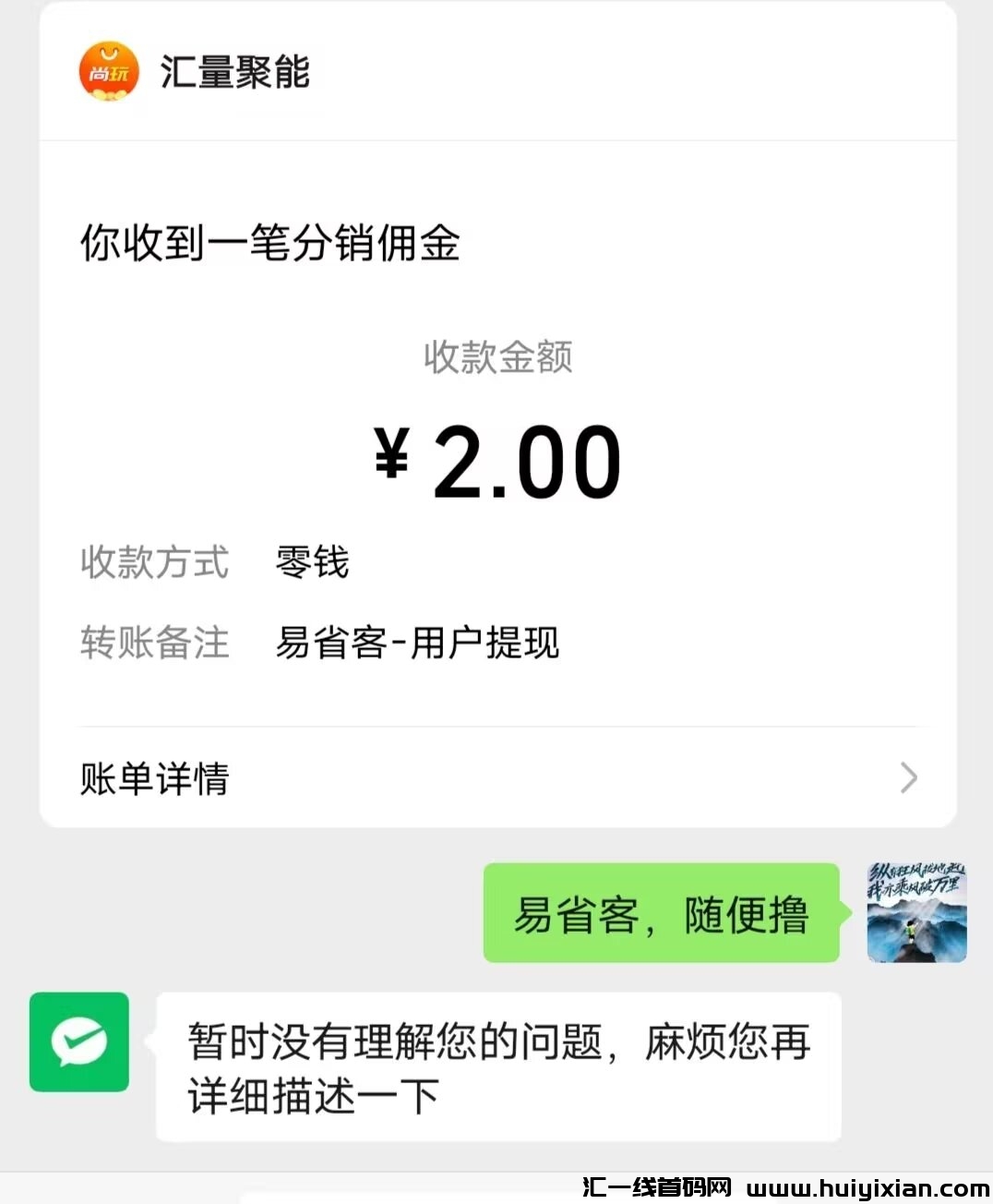Open the 账单详情 bill details row

click(153, 779)
